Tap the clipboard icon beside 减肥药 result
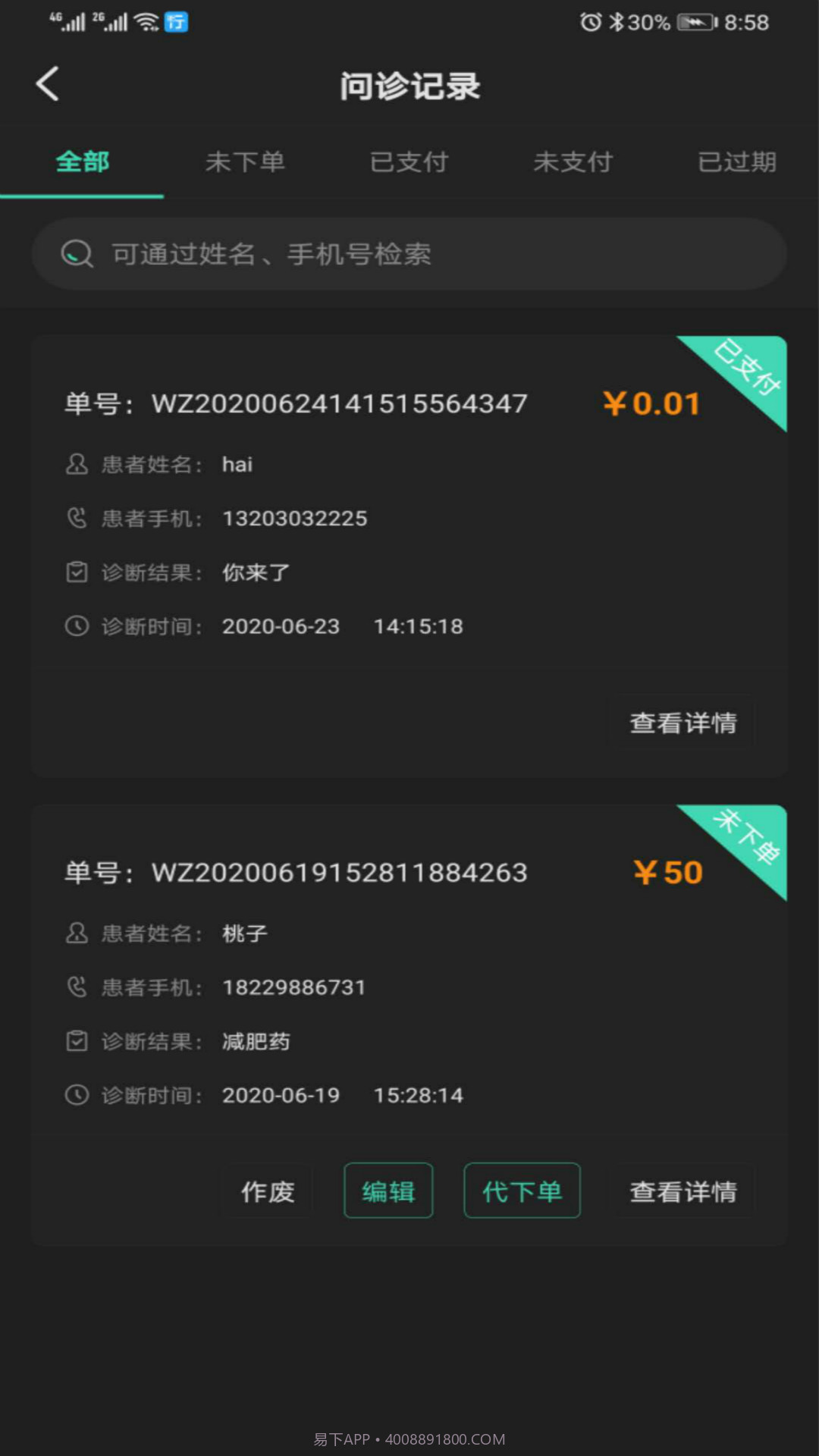Viewport: 819px width, 1456px height. [x=77, y=1041]
